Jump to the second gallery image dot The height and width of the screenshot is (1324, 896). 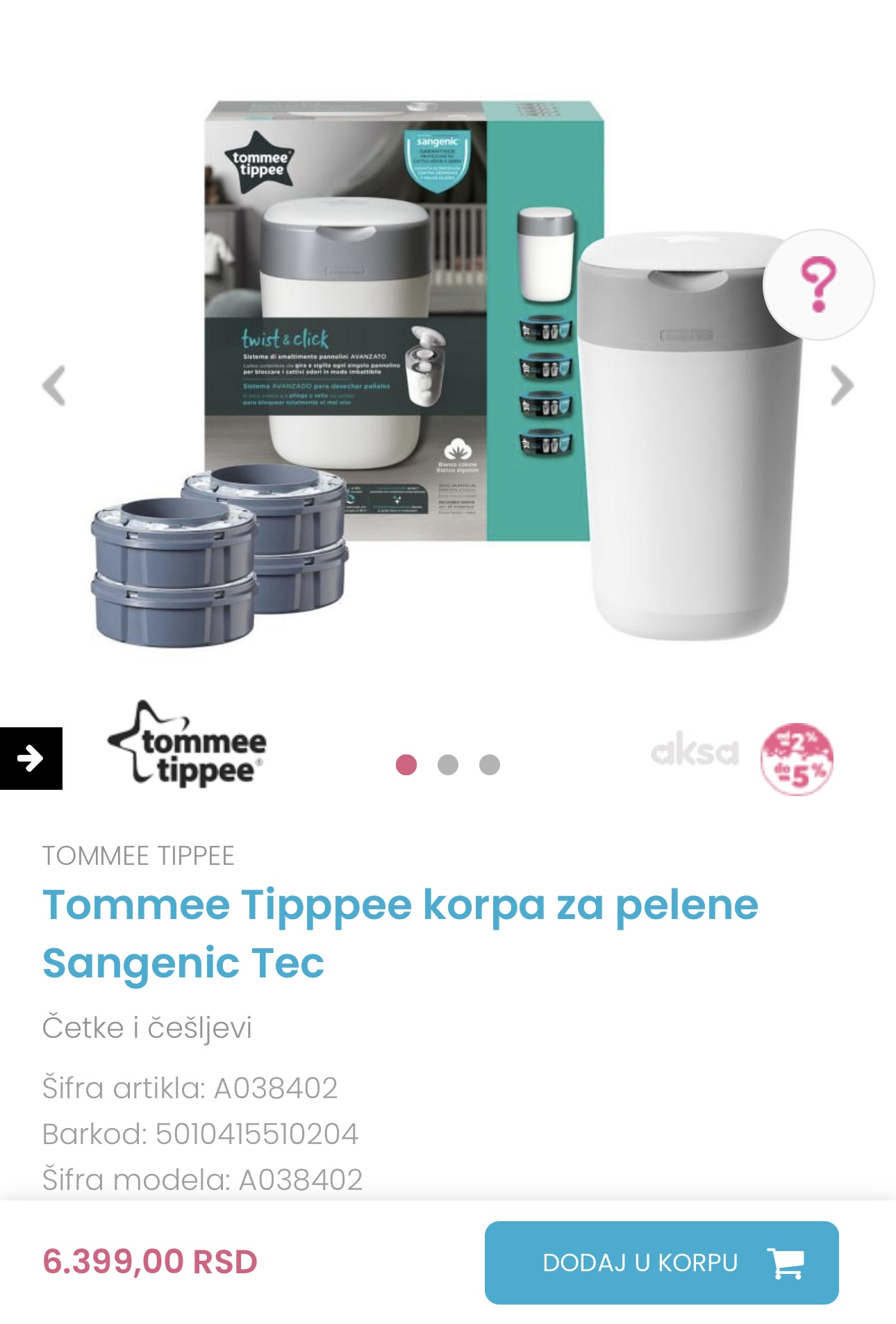click(x=448, y=765)
